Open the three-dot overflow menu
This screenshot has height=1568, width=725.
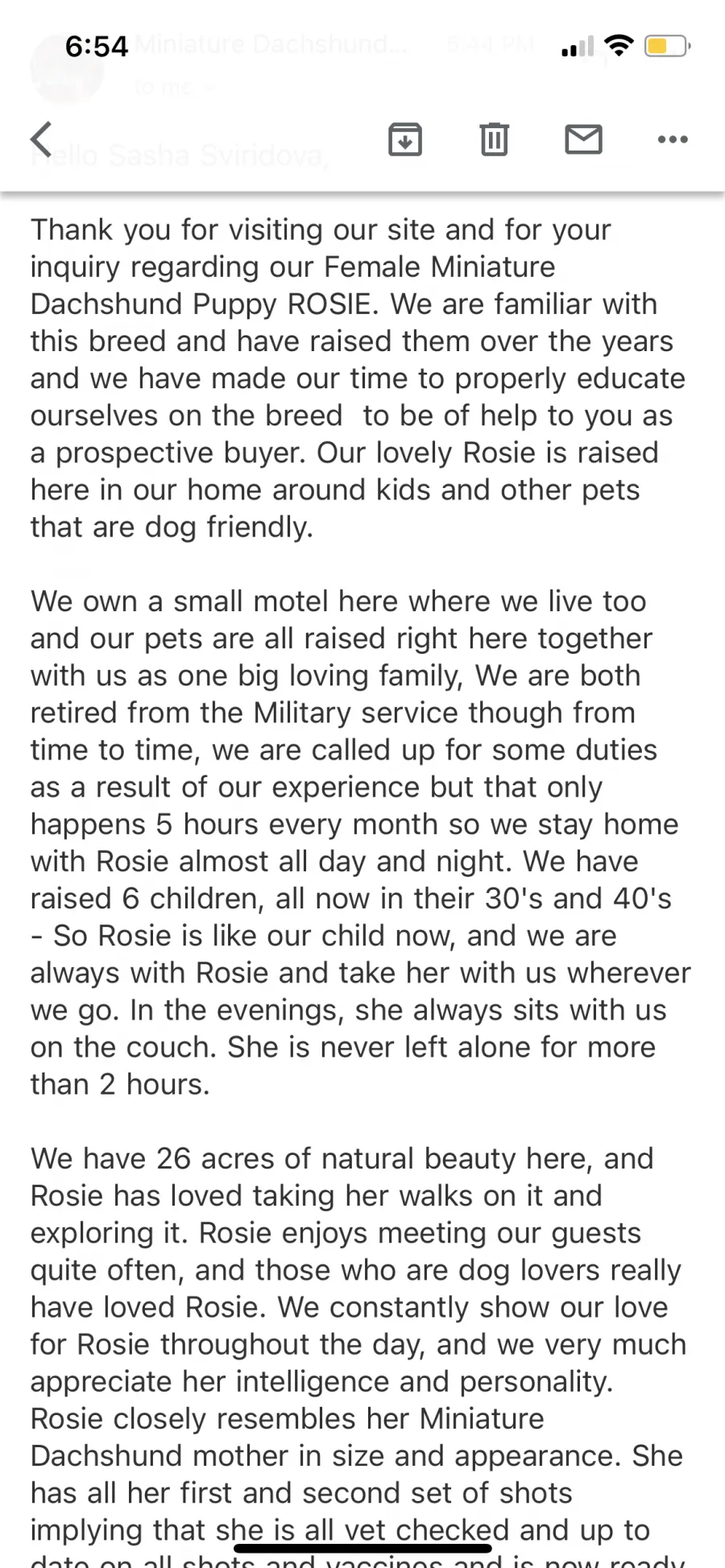tap(673, 139)
